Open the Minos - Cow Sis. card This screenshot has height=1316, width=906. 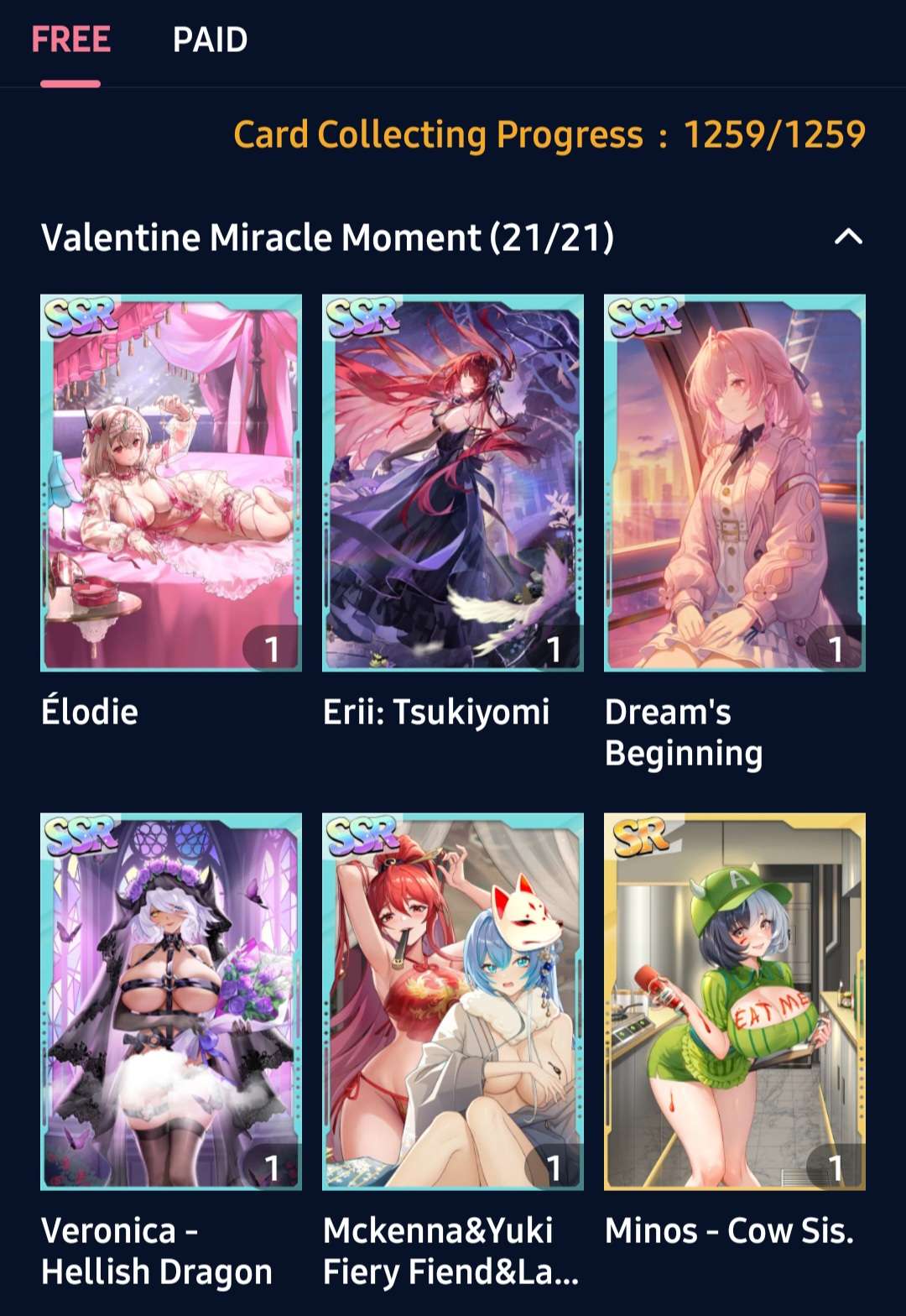[x=734, y=1000]
